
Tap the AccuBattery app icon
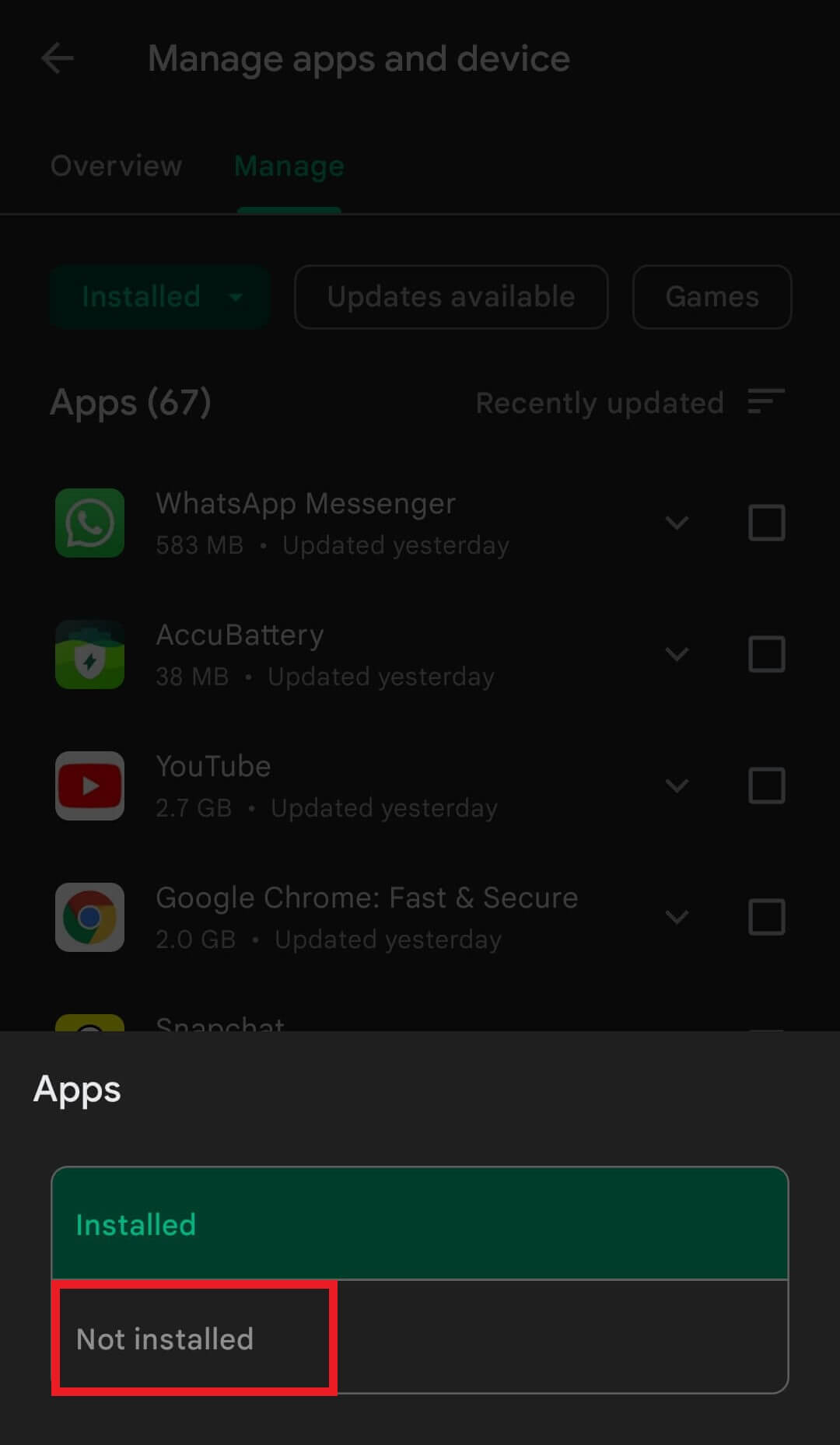tap(89, 654)
